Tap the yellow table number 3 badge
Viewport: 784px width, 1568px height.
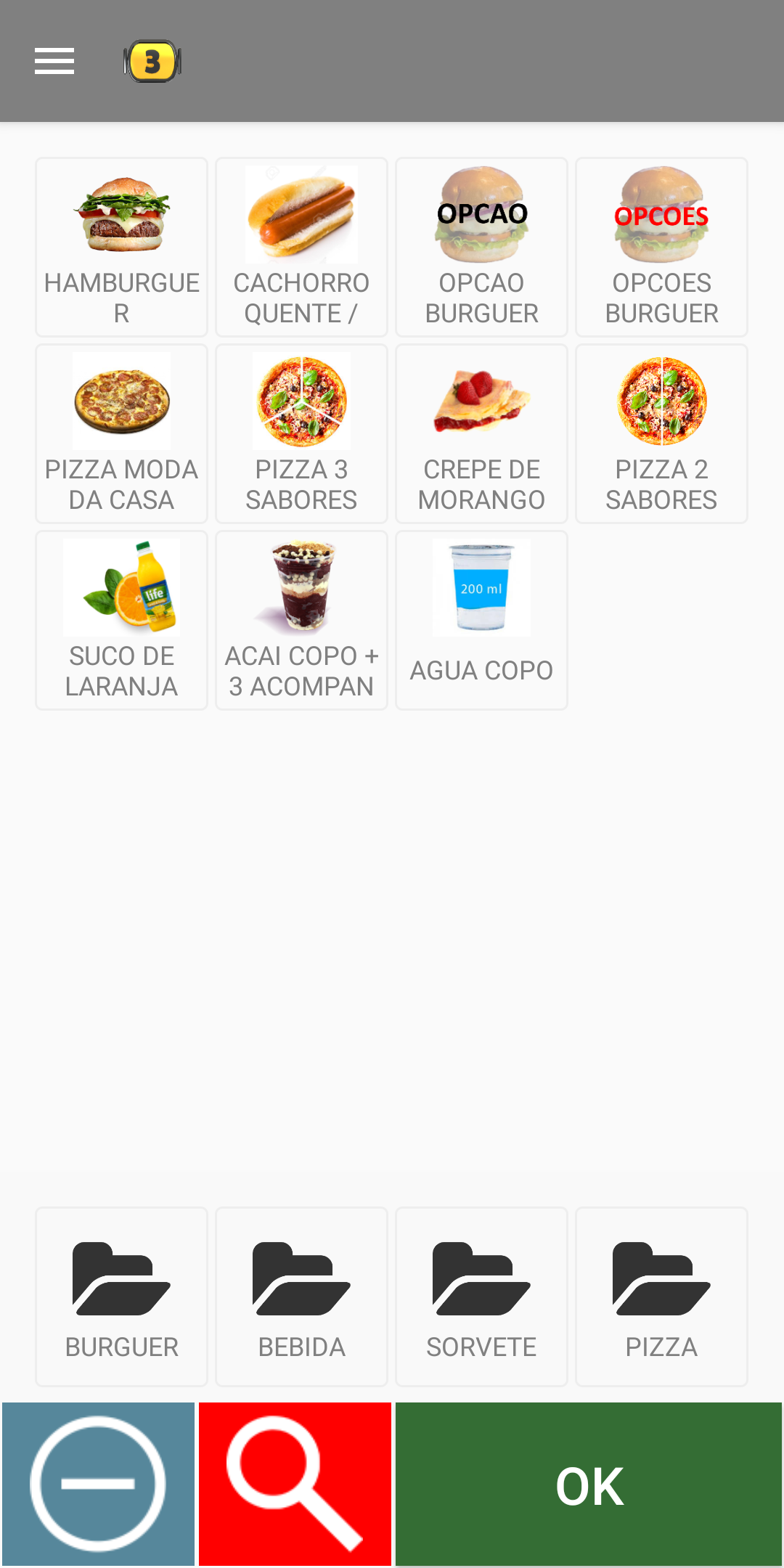point(152,61)
